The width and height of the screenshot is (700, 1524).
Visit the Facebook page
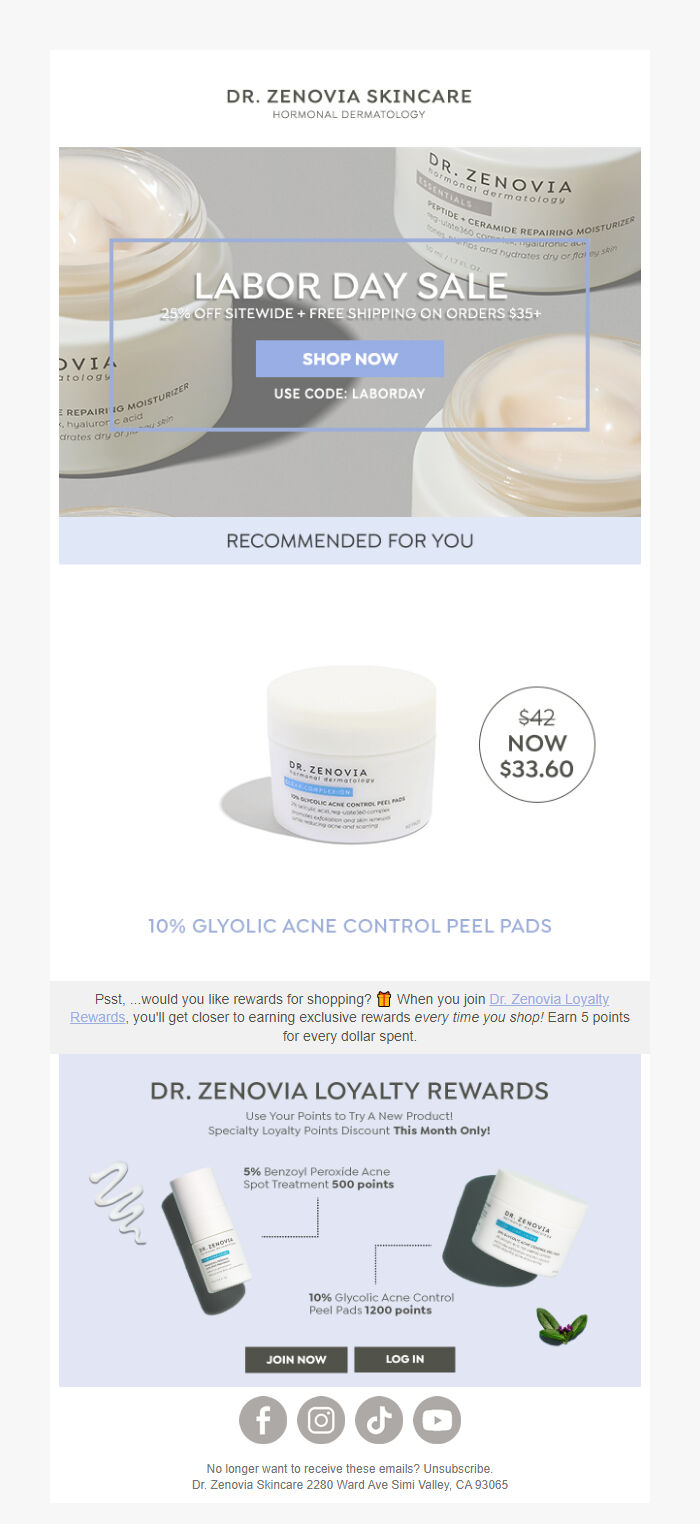click(263, 1420)
